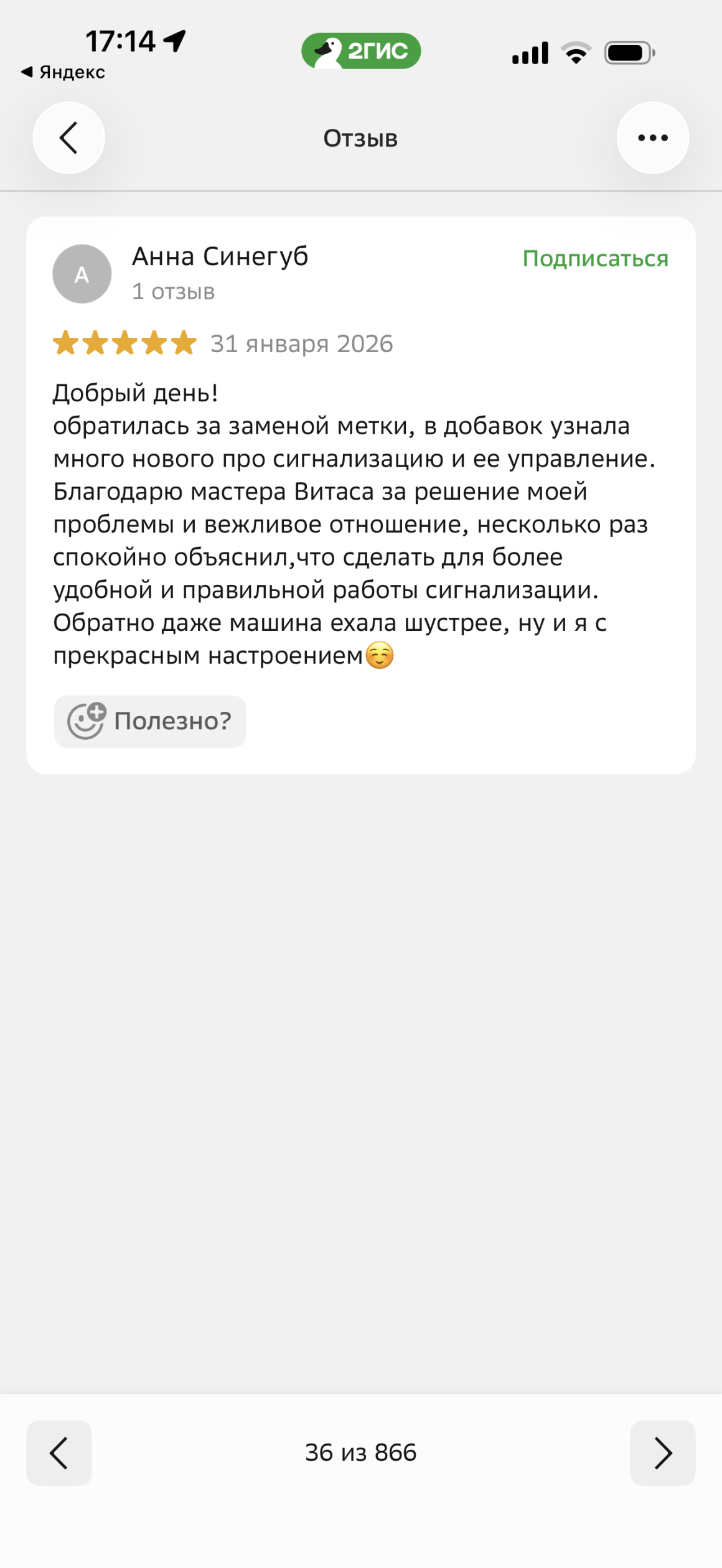Open Анна Синегуб's profile avatar

[x=82, y=274]
